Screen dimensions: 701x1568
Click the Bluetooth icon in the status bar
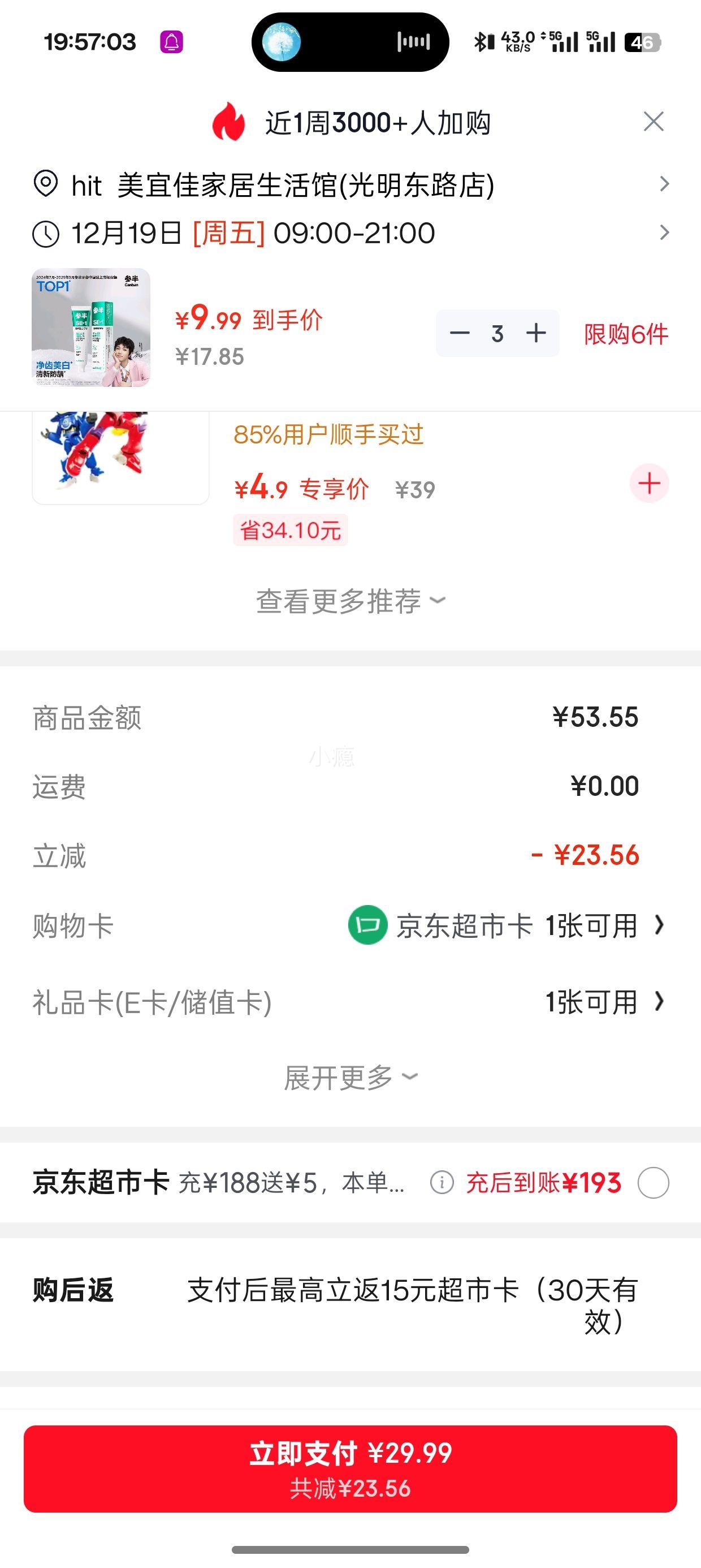click(x=480, y=42)
